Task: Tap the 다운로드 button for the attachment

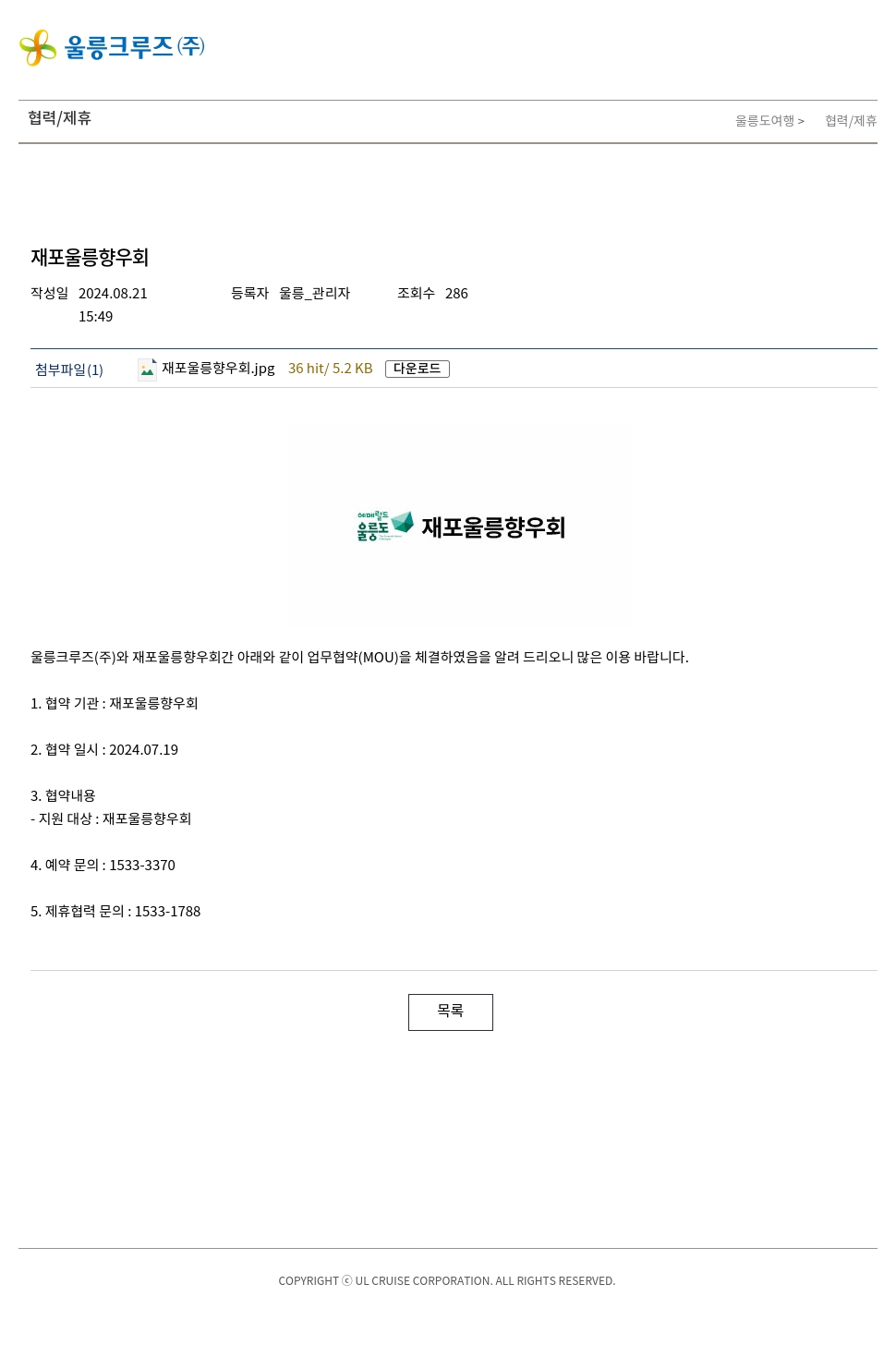Action: [417, 369]
